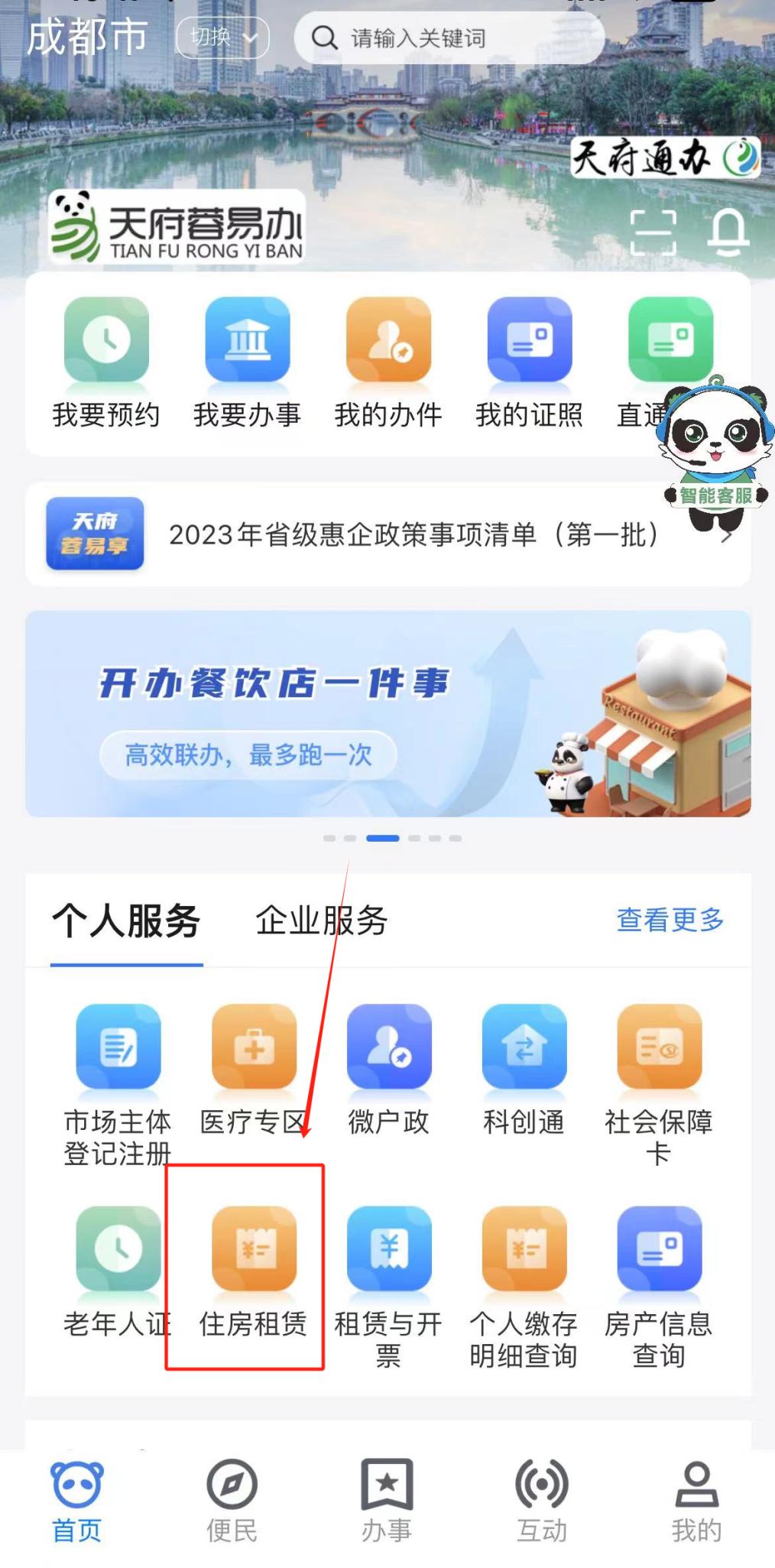775x1568 pixels.
Task: Switch to the 企业服务 tab
Action: [x=321, y=920]
